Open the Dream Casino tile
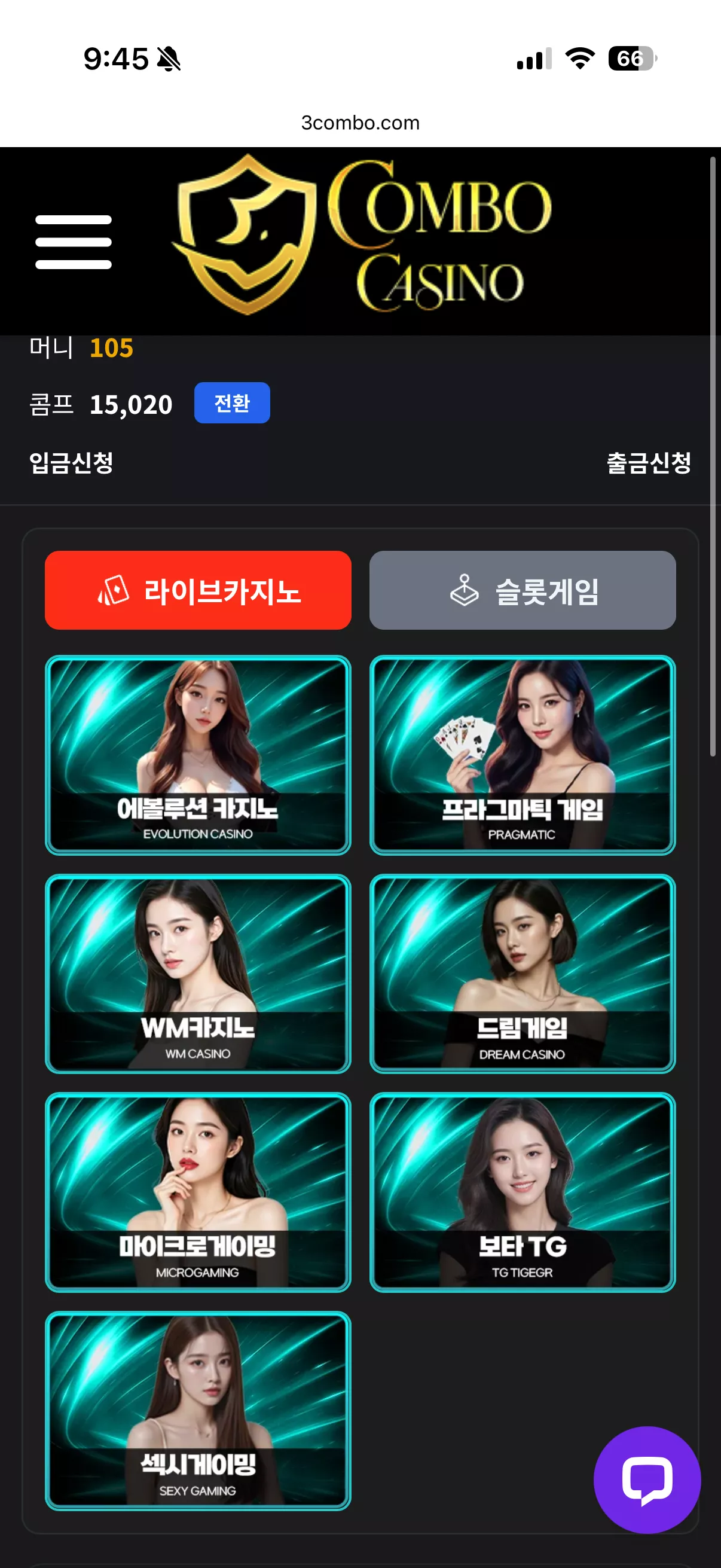Image resolution: width=721 pixels, height=1568 pixels. point(523,974)
